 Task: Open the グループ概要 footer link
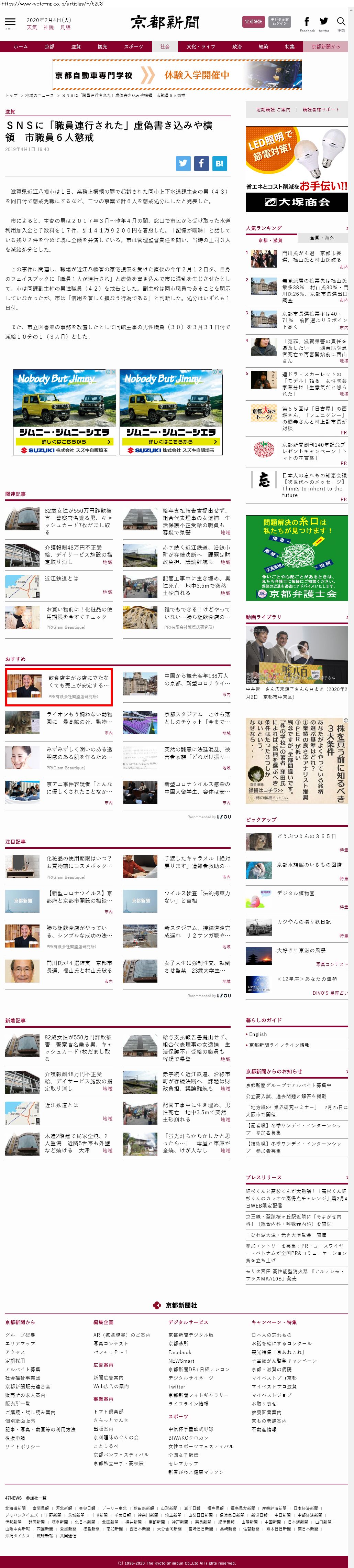pyautogui.click(x=20, y=1335)
